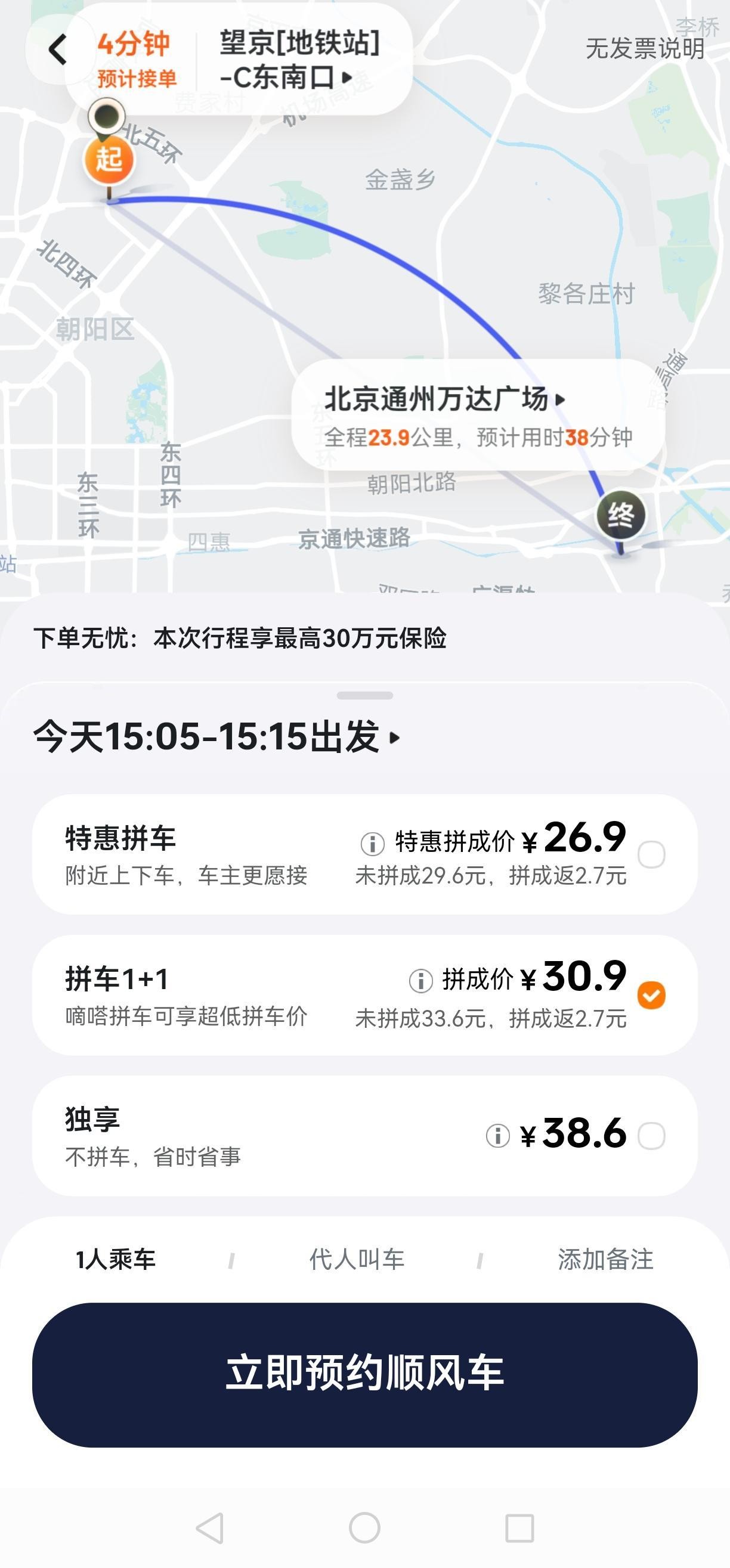The image size is (730, 1568).
Task: View 特惠拼成价 price info icon
Action: click(x=372, y=844)
